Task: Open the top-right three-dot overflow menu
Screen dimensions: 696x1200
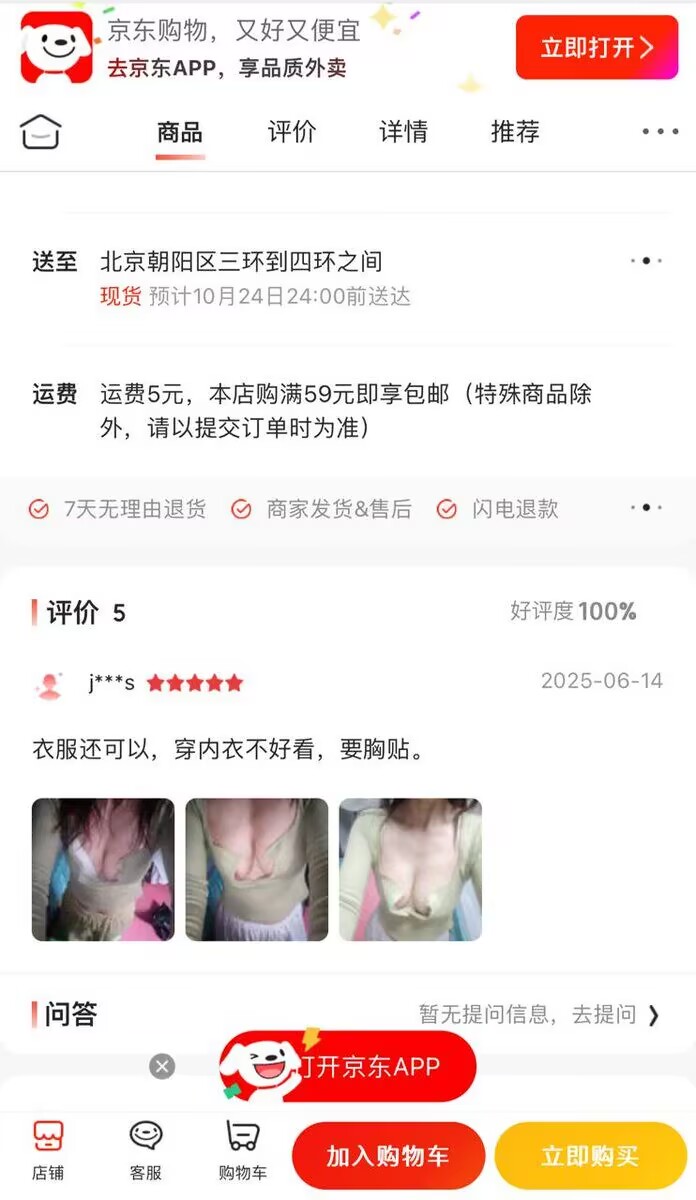Action: [660, 131]
